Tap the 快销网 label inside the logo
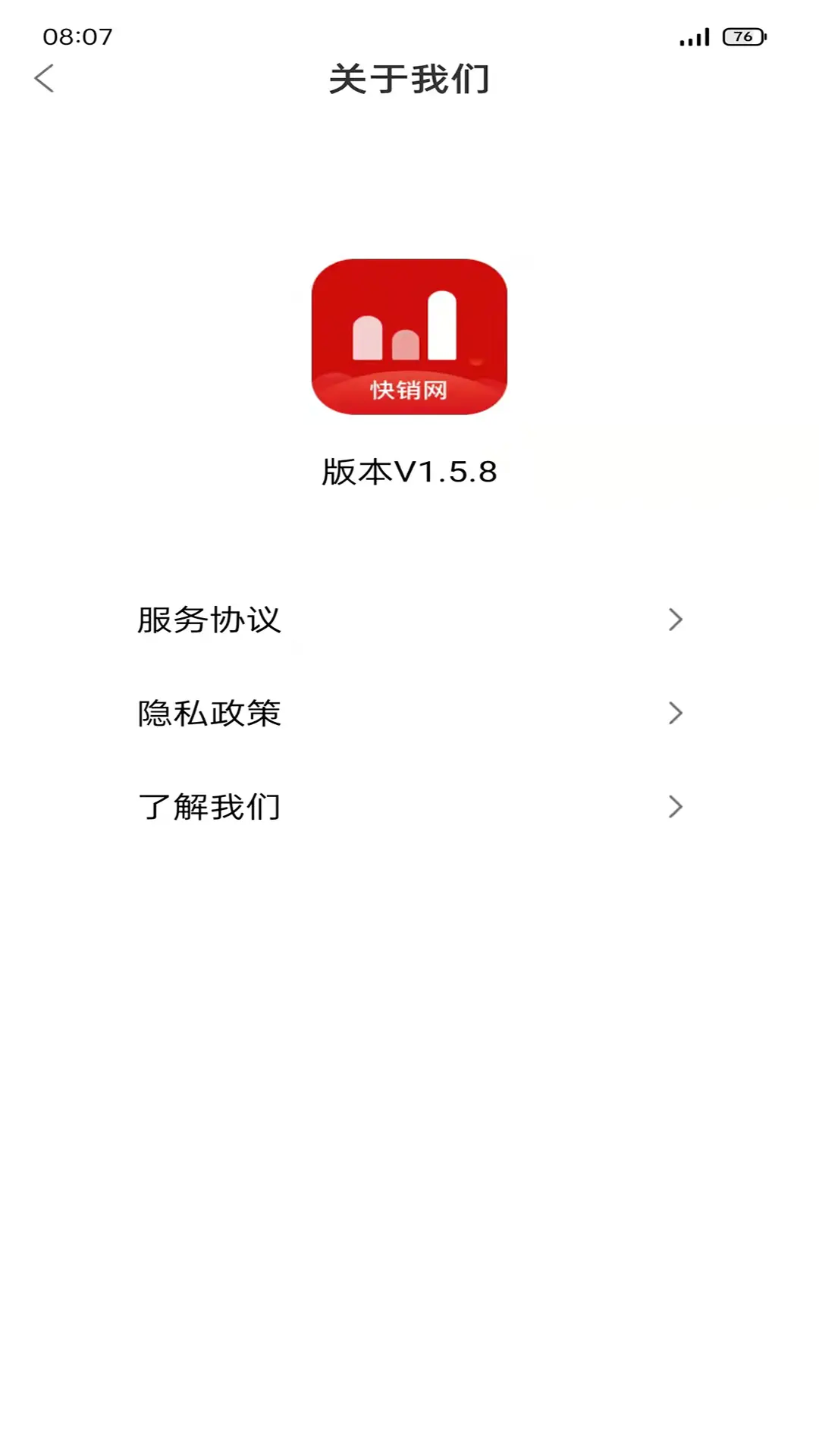This screenshot has height=1456, width=819. click(409, 391)
